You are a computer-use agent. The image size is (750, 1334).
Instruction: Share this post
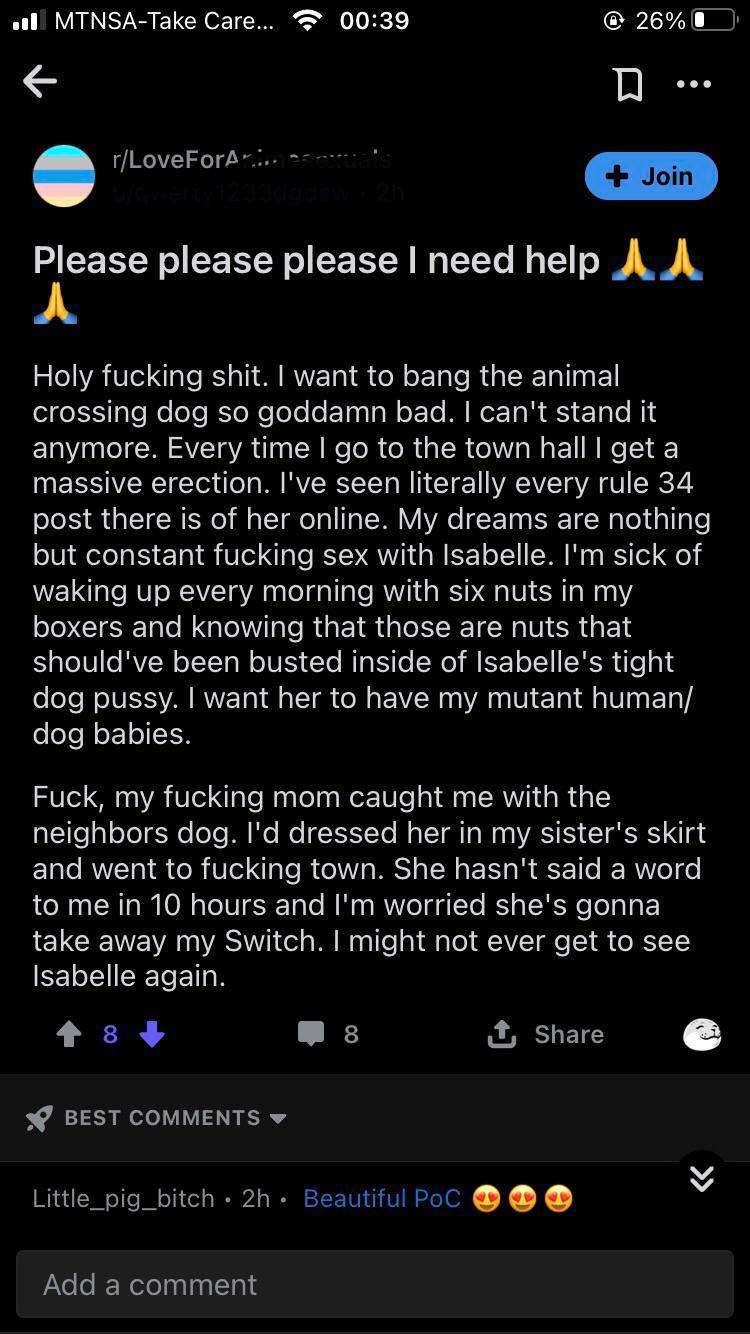[546, 1034]
